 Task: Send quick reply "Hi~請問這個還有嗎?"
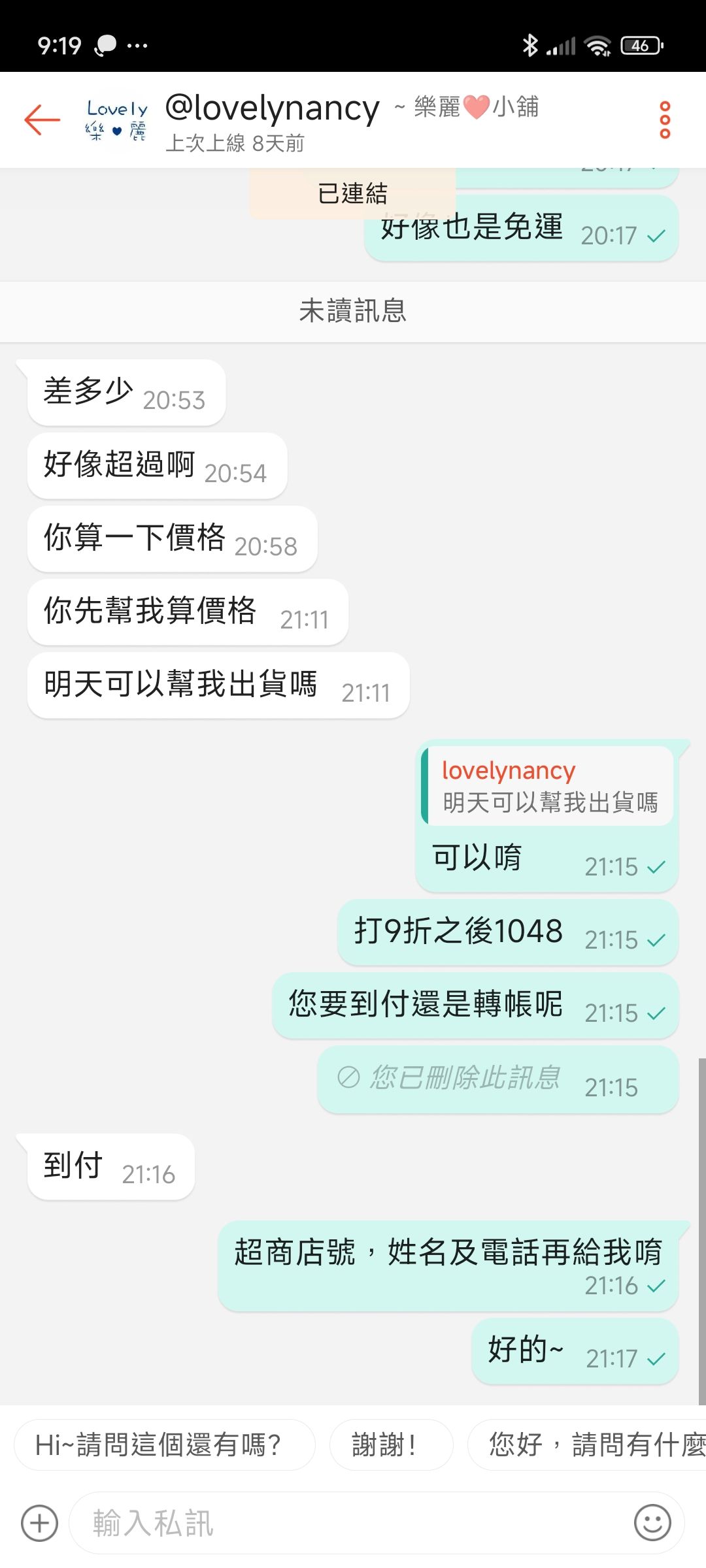[164, 1445]
